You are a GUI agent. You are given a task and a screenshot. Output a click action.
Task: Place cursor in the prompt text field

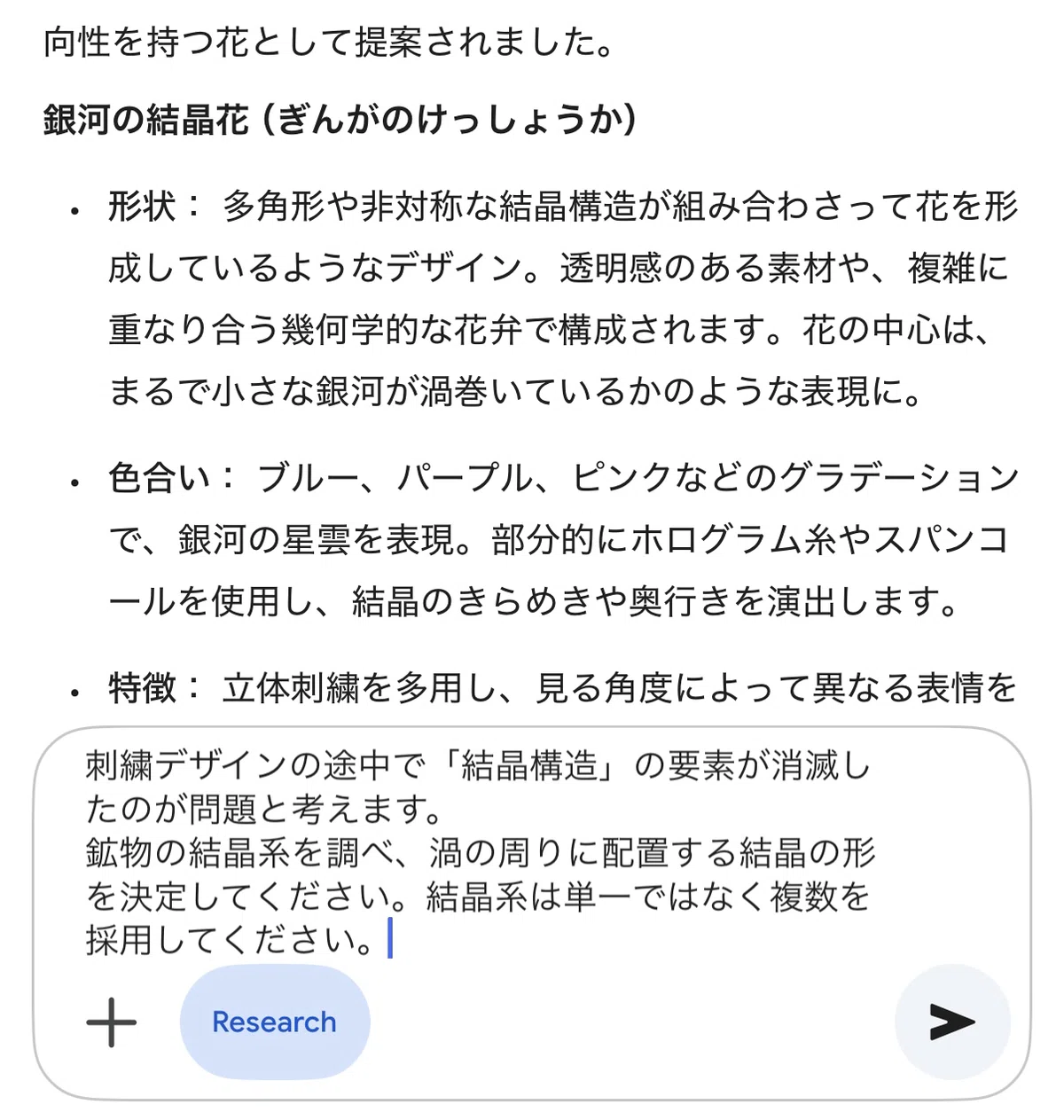point(479,852)
